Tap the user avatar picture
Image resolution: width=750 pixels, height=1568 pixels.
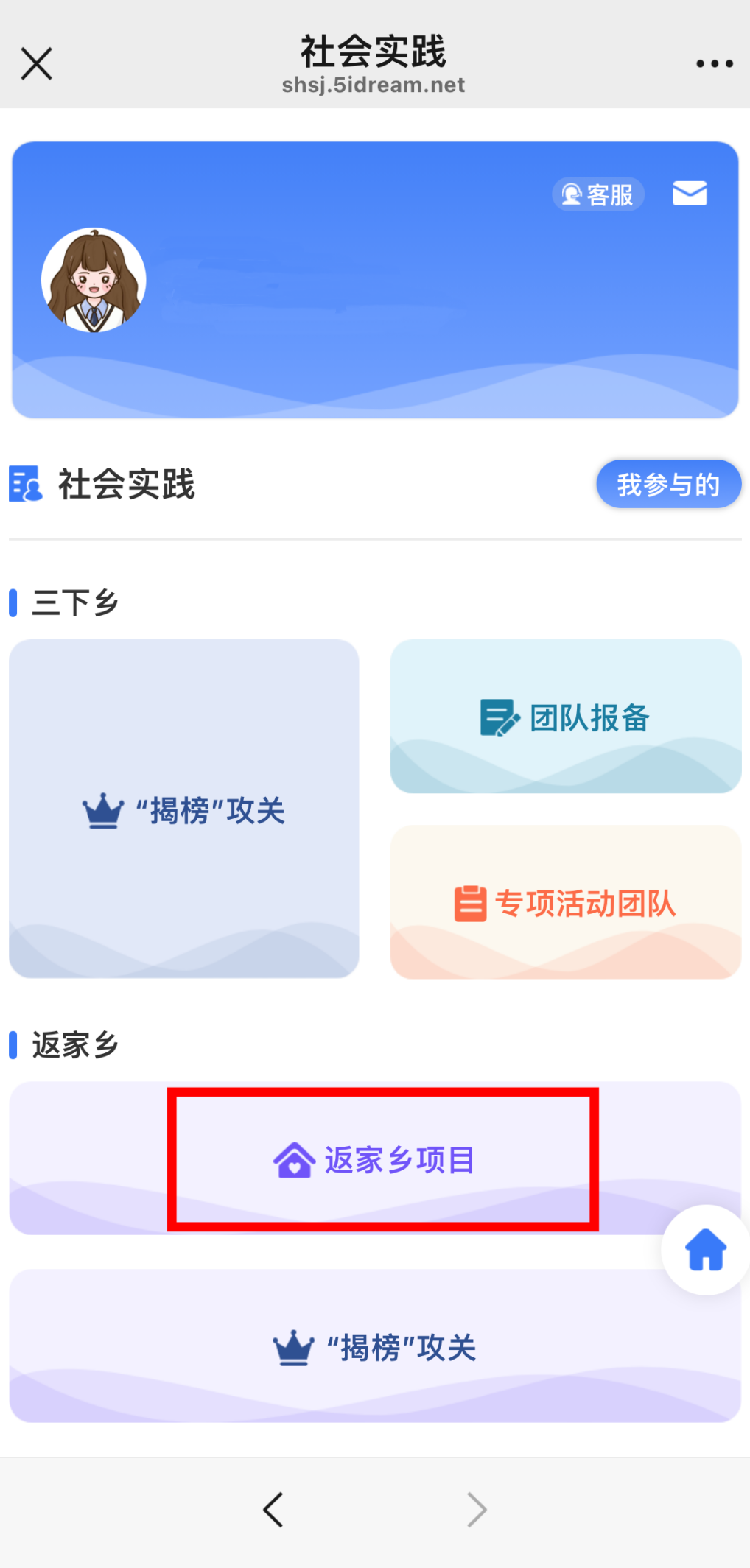[x=95, y=280]
